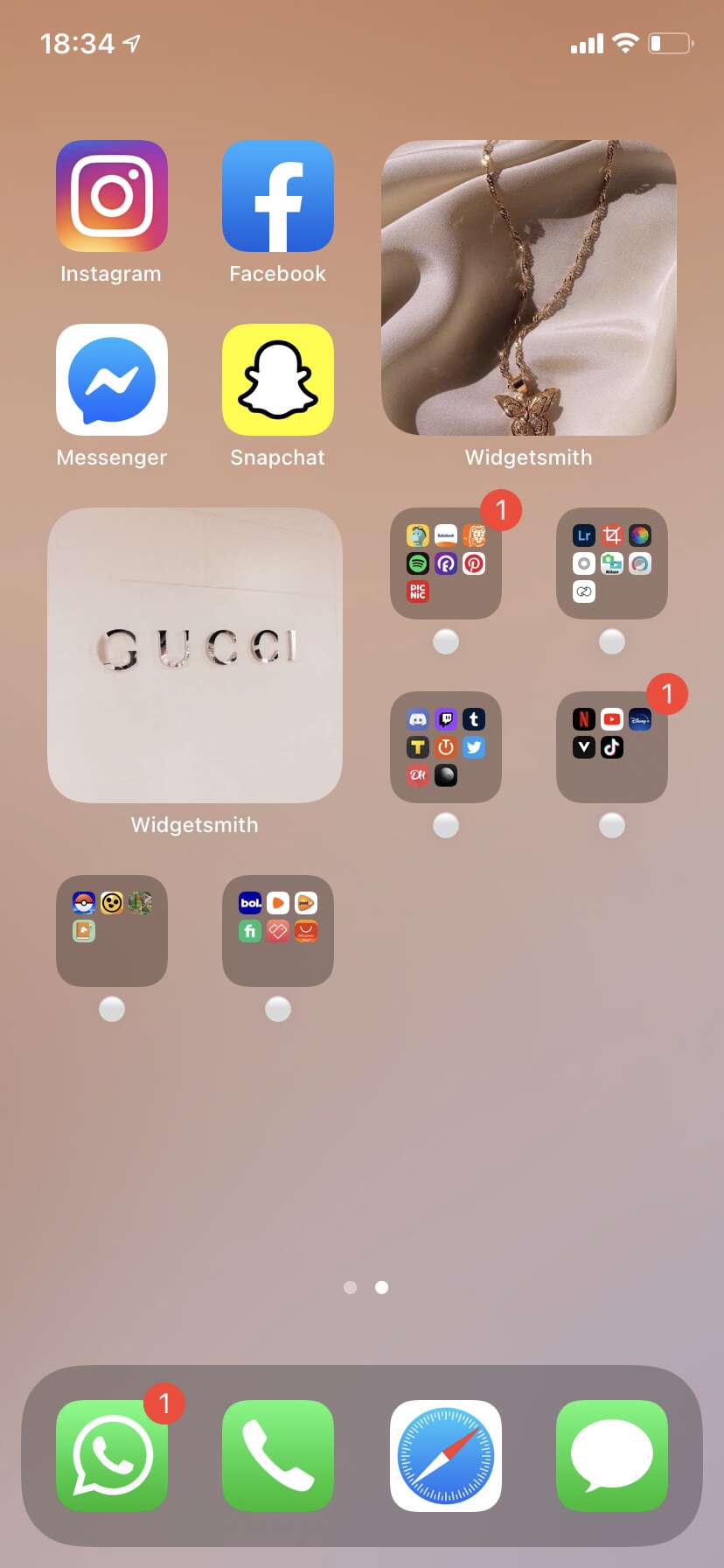The width and height of the screenshot is (724, 1568).
Task: Open WhatsApp from the dock
Action: tap(112, 1456)
